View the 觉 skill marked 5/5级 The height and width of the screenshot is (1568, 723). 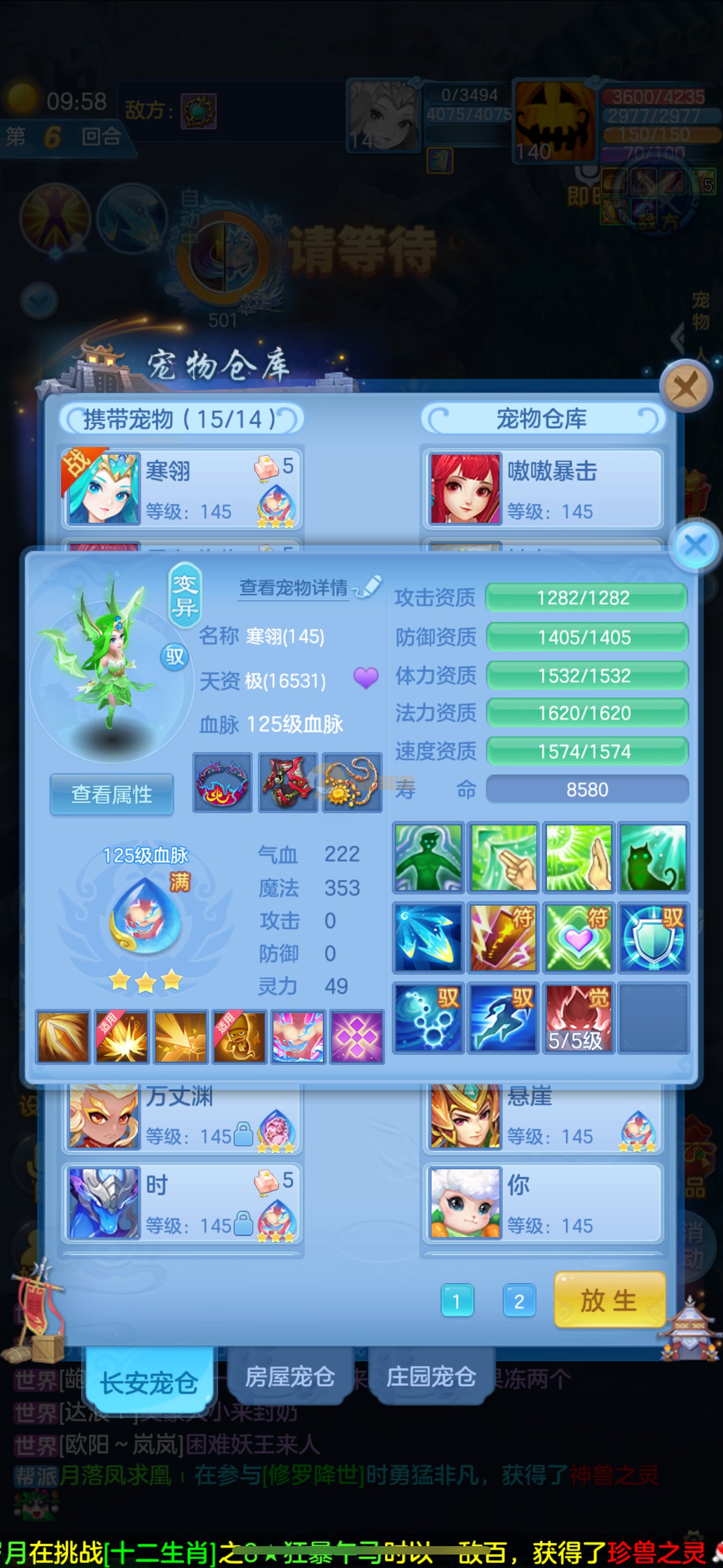(x=577, y=1018)
